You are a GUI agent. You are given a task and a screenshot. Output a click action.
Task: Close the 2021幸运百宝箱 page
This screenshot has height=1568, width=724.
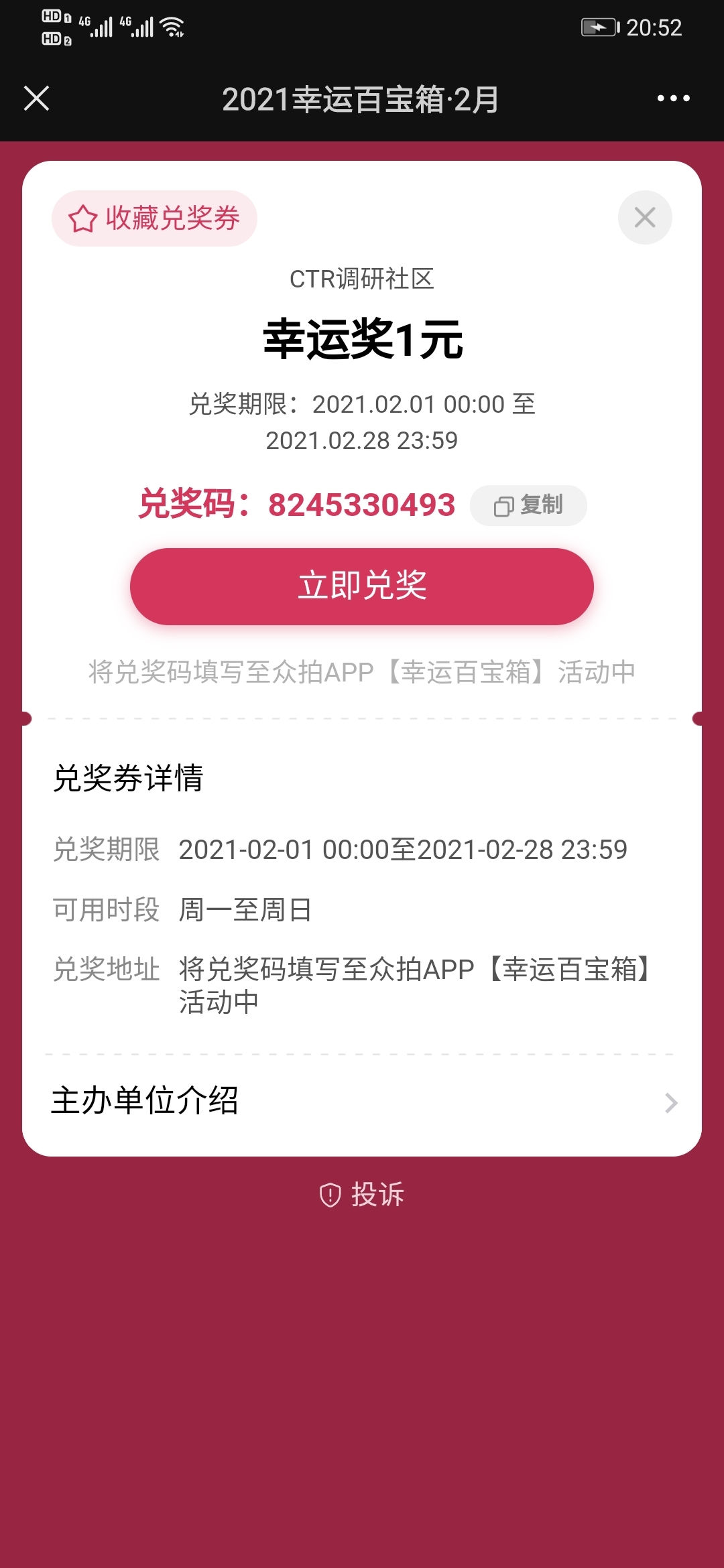point(37,99)
